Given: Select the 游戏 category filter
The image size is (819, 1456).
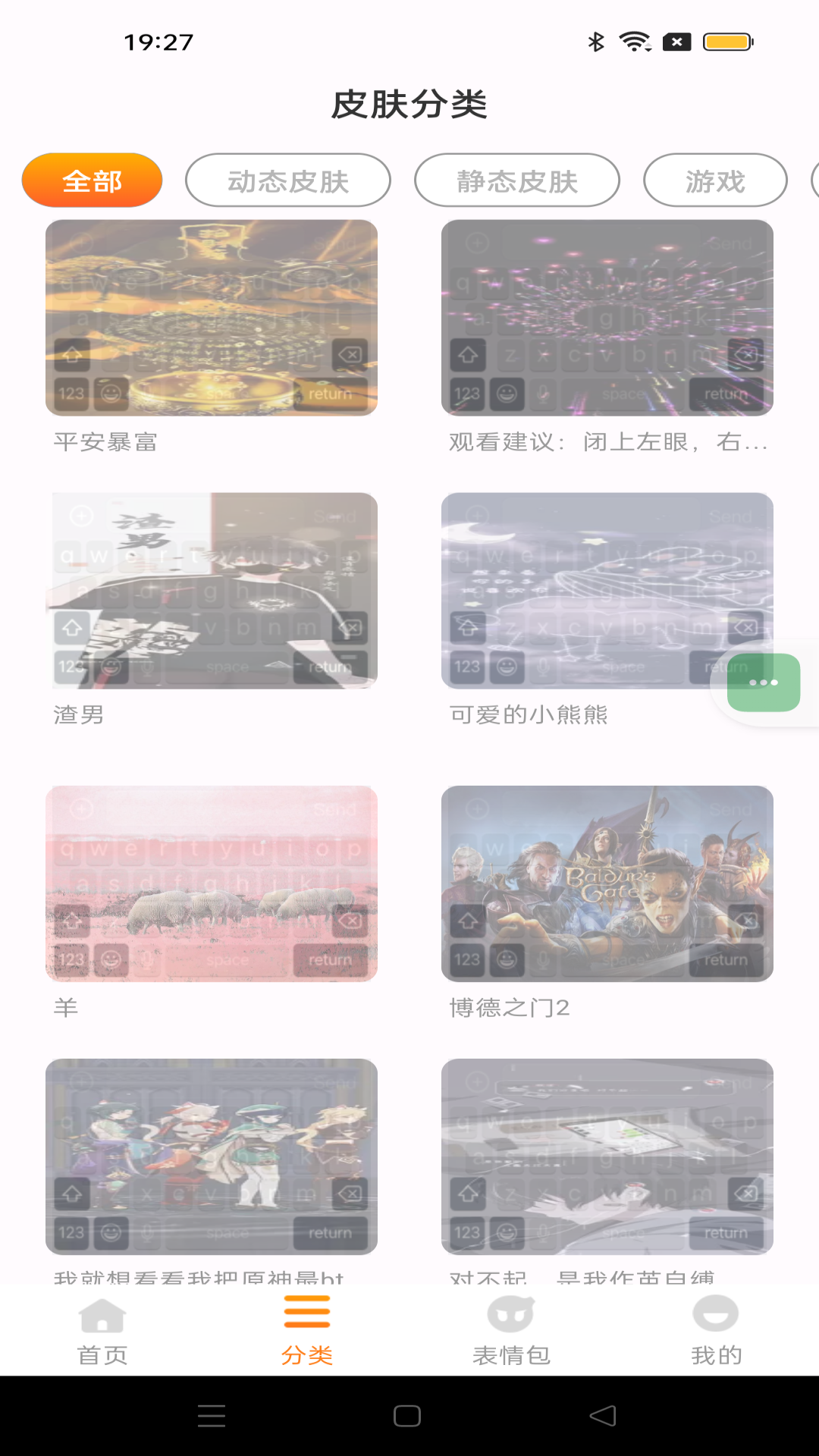Looking at the screenshot, I should click(x=714, y=180).
